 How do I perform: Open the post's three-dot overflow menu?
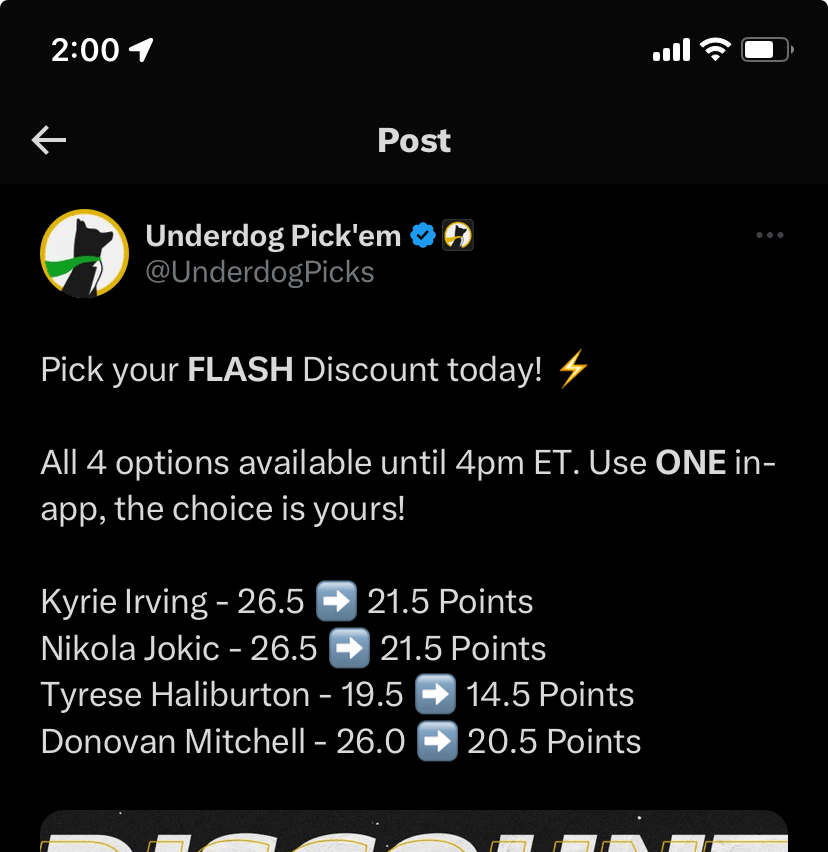click(769, 235)
